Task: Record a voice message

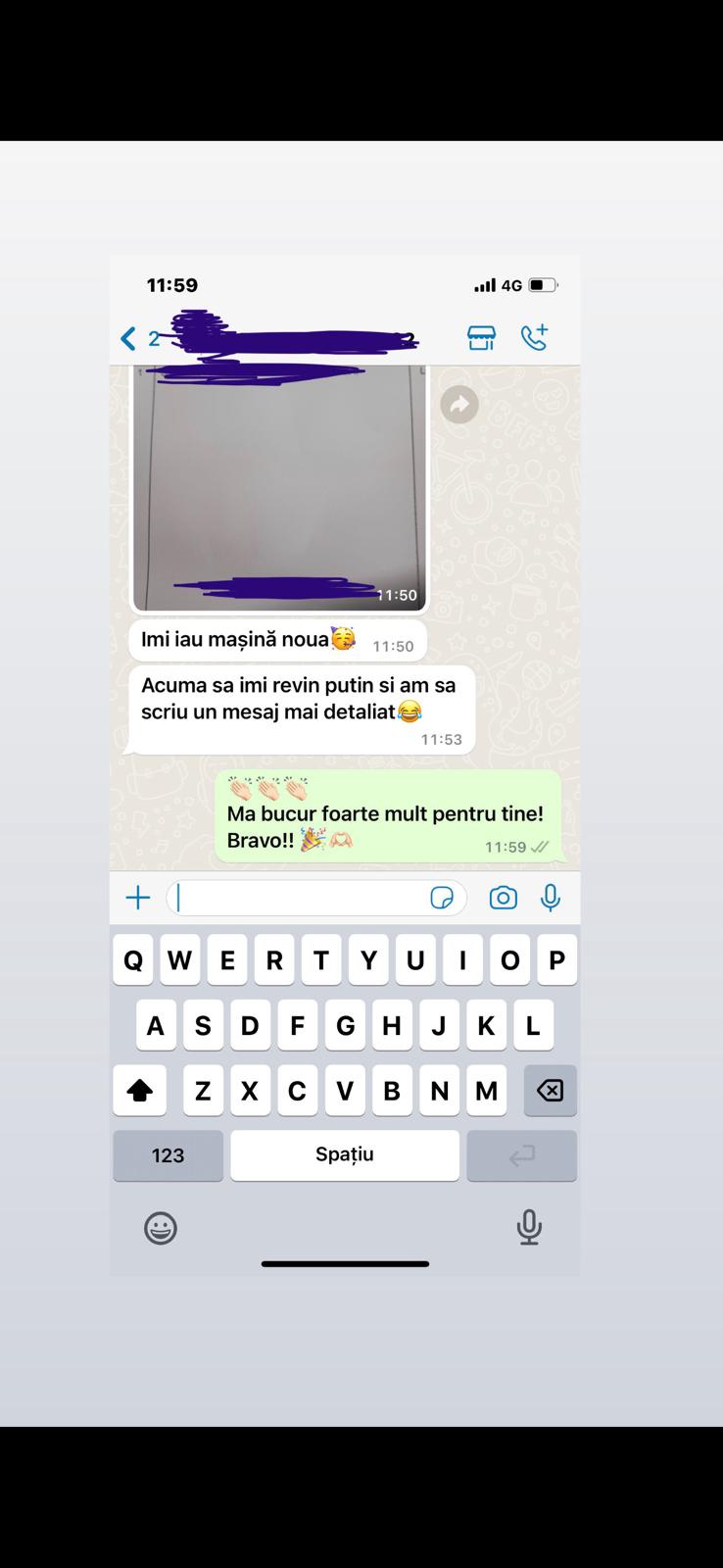Action: pyautogui.click(x=551, y=898)
